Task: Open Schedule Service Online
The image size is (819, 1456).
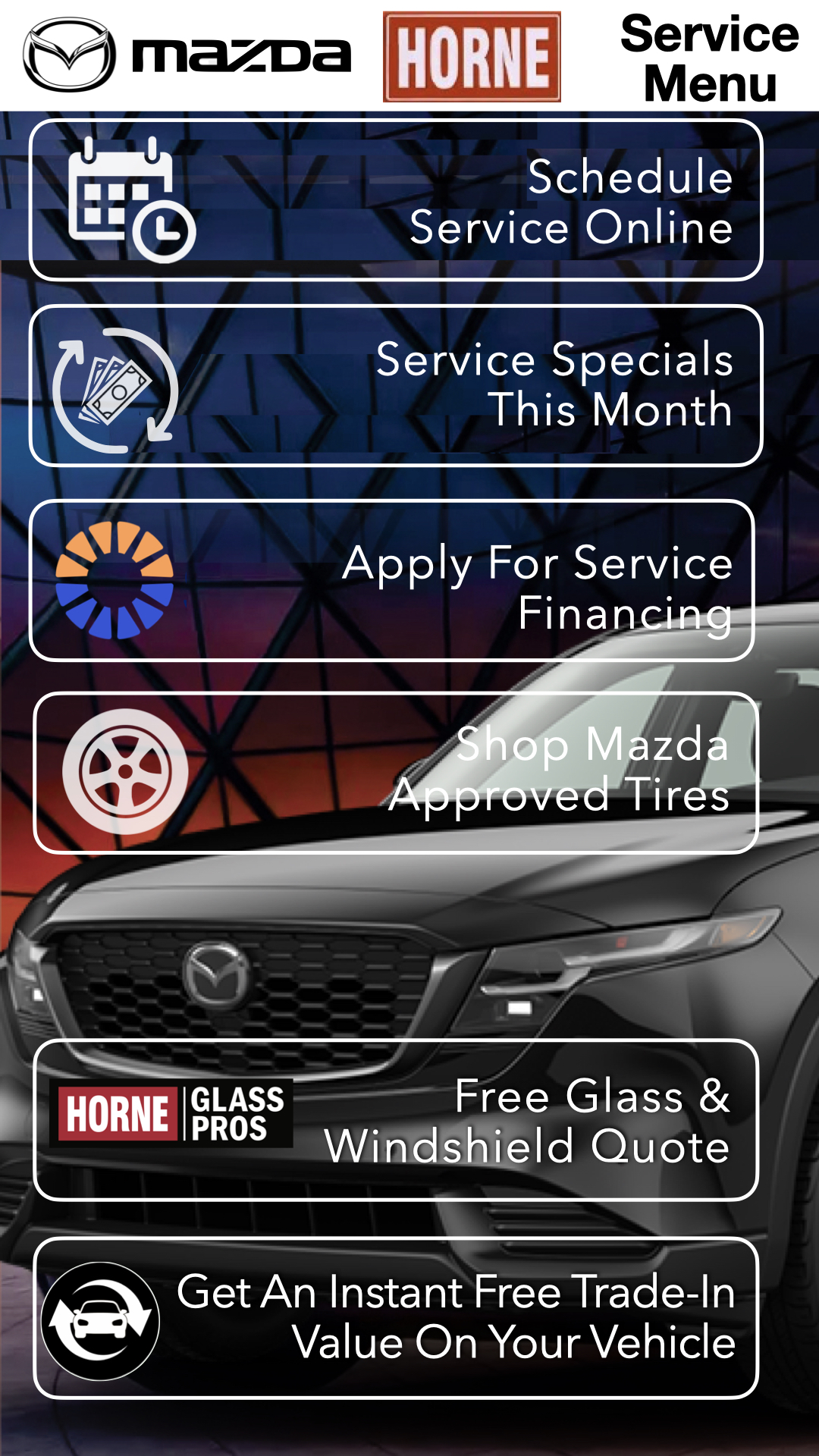Action: (396, 201)
